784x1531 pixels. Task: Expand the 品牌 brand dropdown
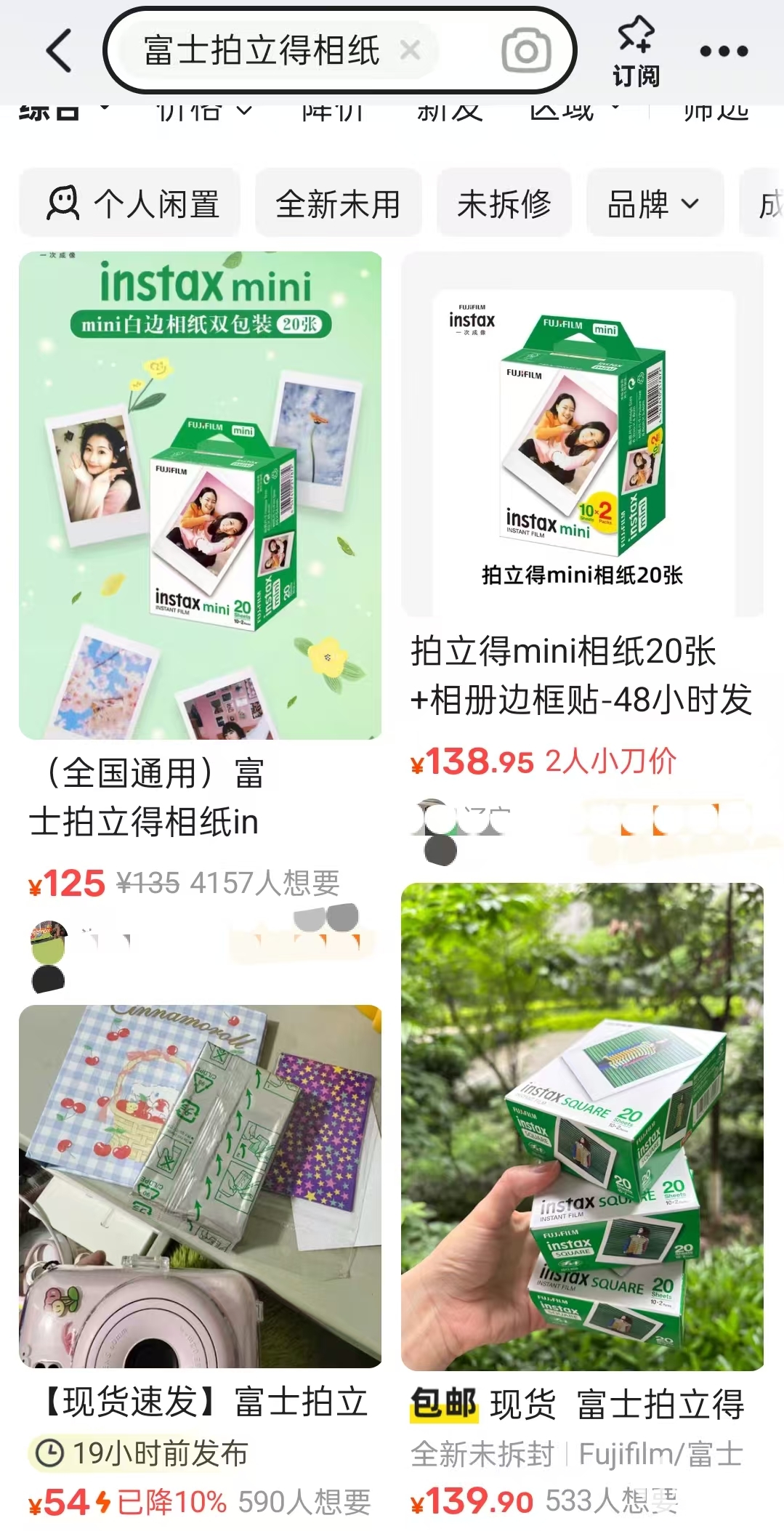654,203
